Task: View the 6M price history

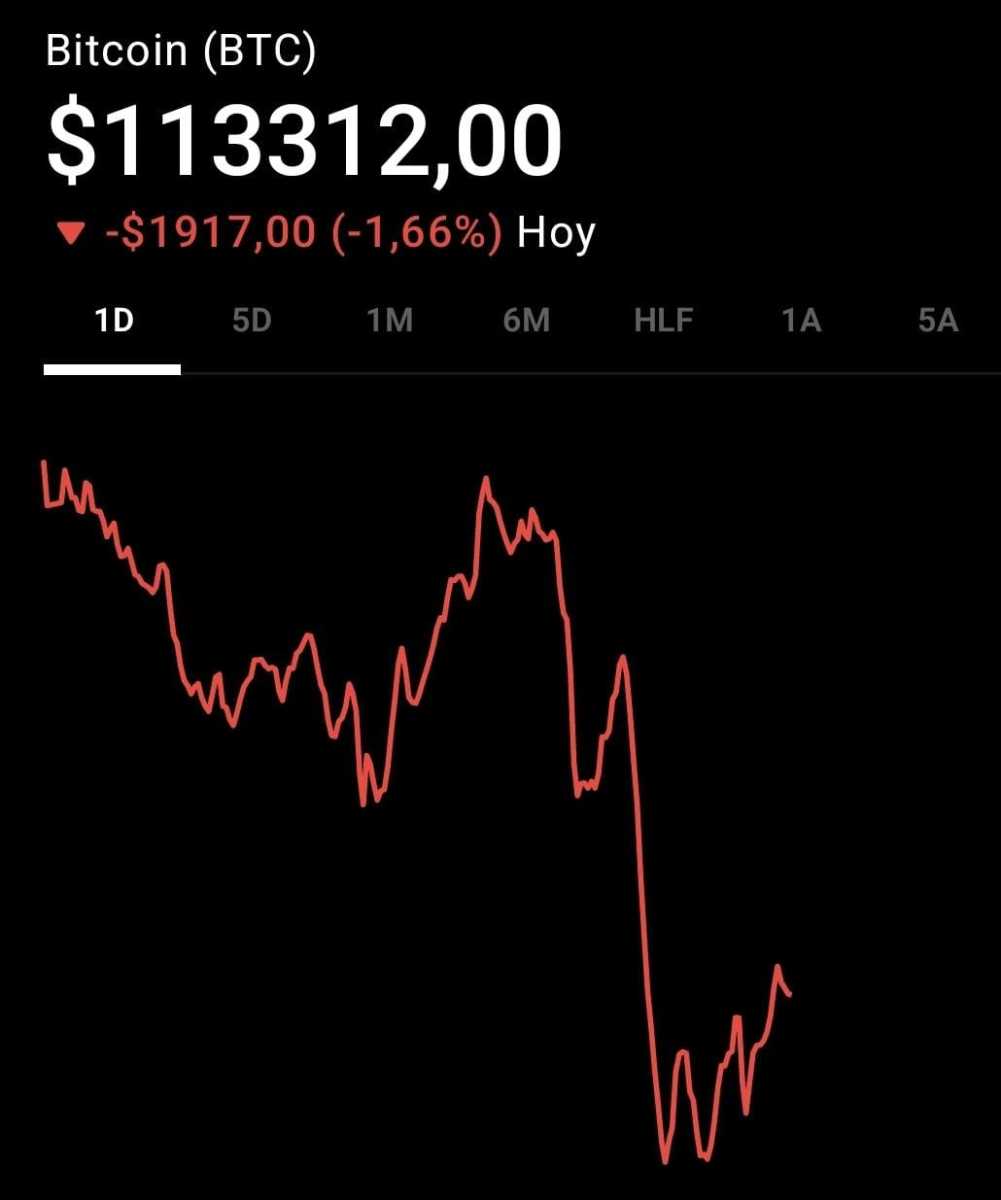Action: [x=525, y=321]
